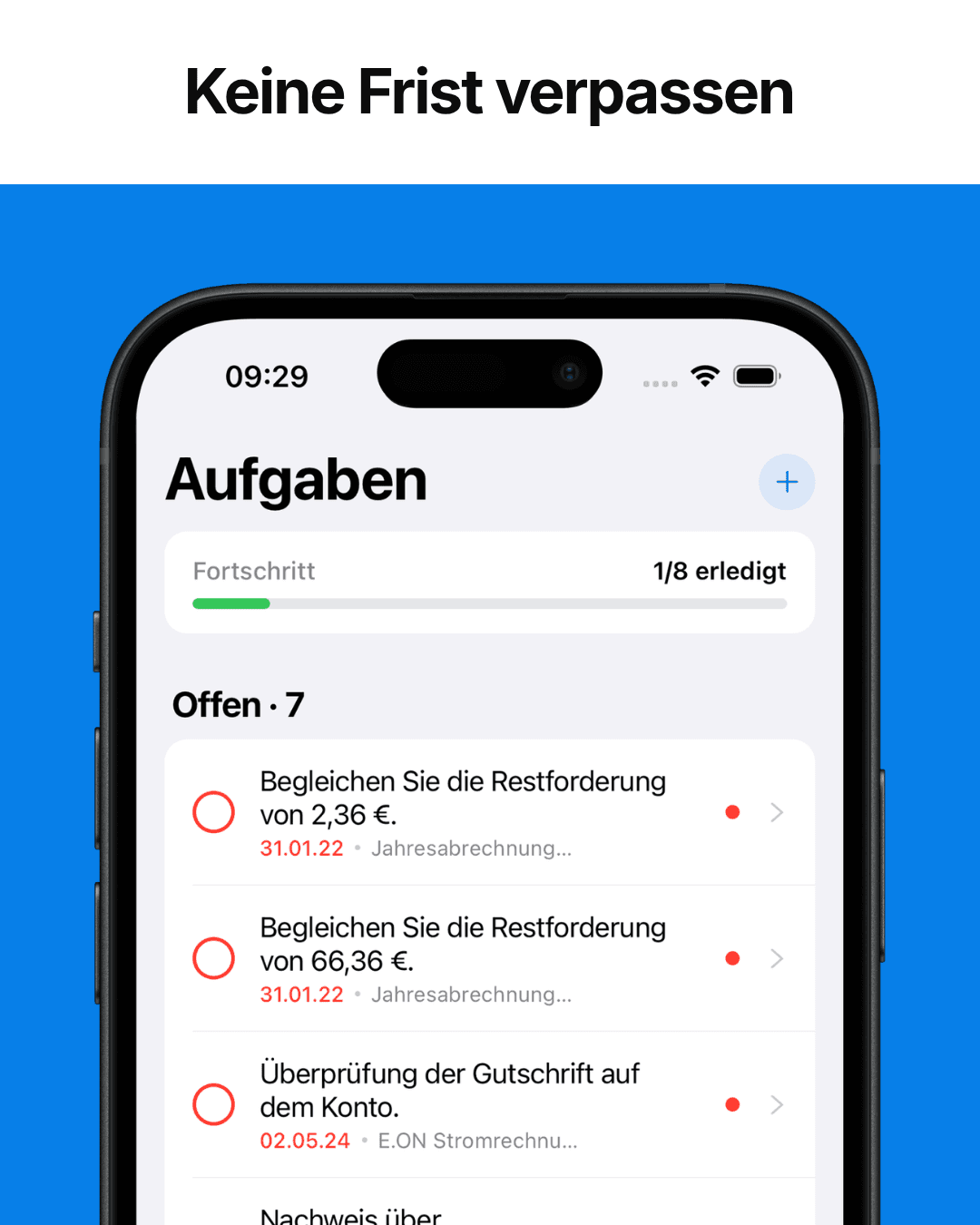This screenshot has width=980, height=1225.
Task: Tap the clock showing 09:29
Action: [269, 376]
